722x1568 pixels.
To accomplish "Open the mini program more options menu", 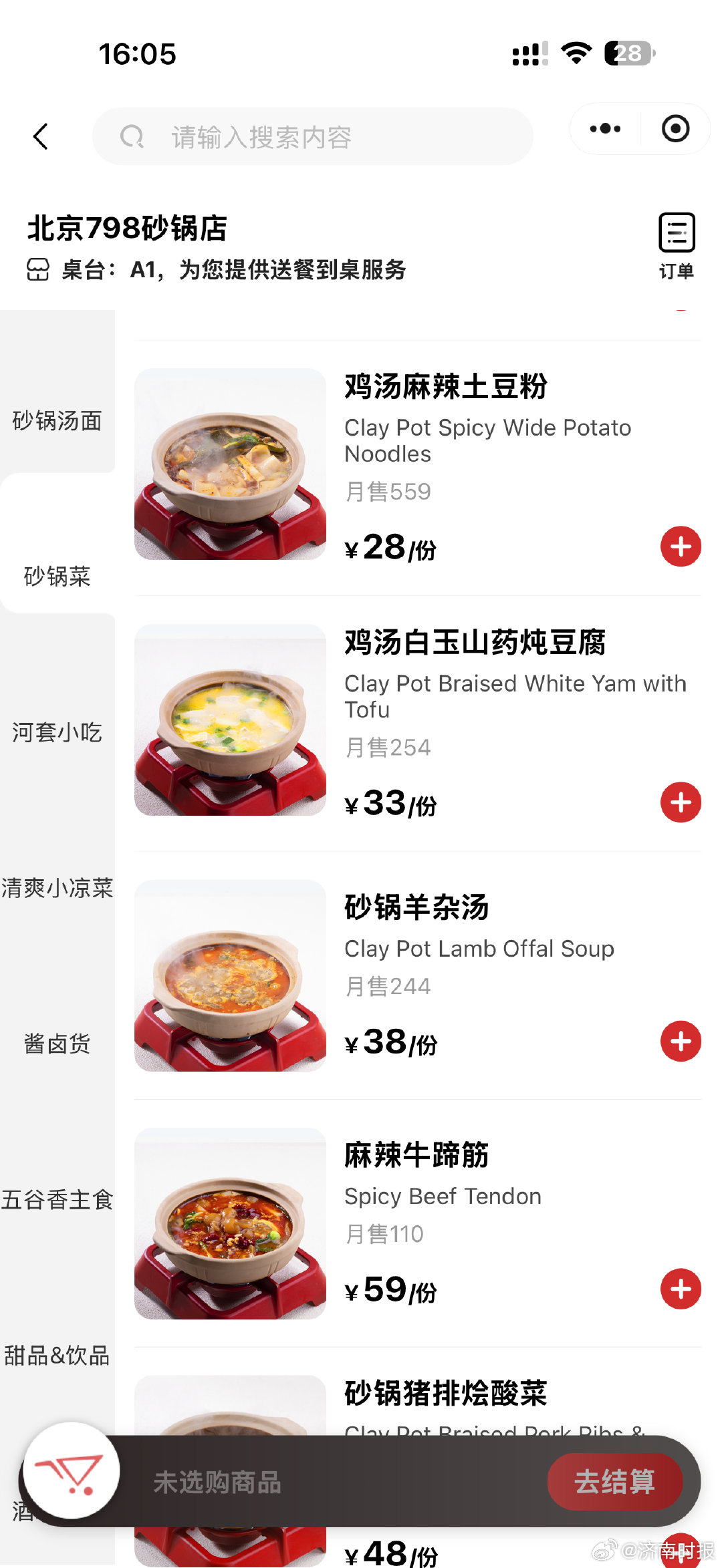I will [x=605, y=128].
